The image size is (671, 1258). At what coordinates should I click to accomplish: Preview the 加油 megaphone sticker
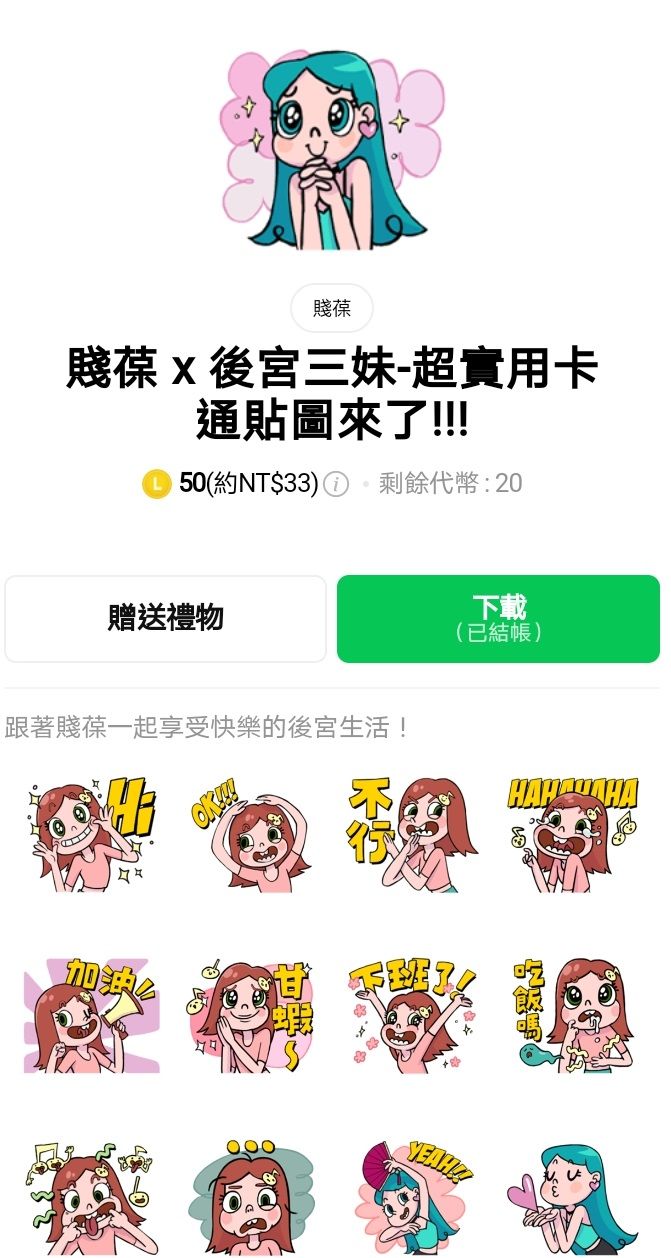pos(89,1014)
